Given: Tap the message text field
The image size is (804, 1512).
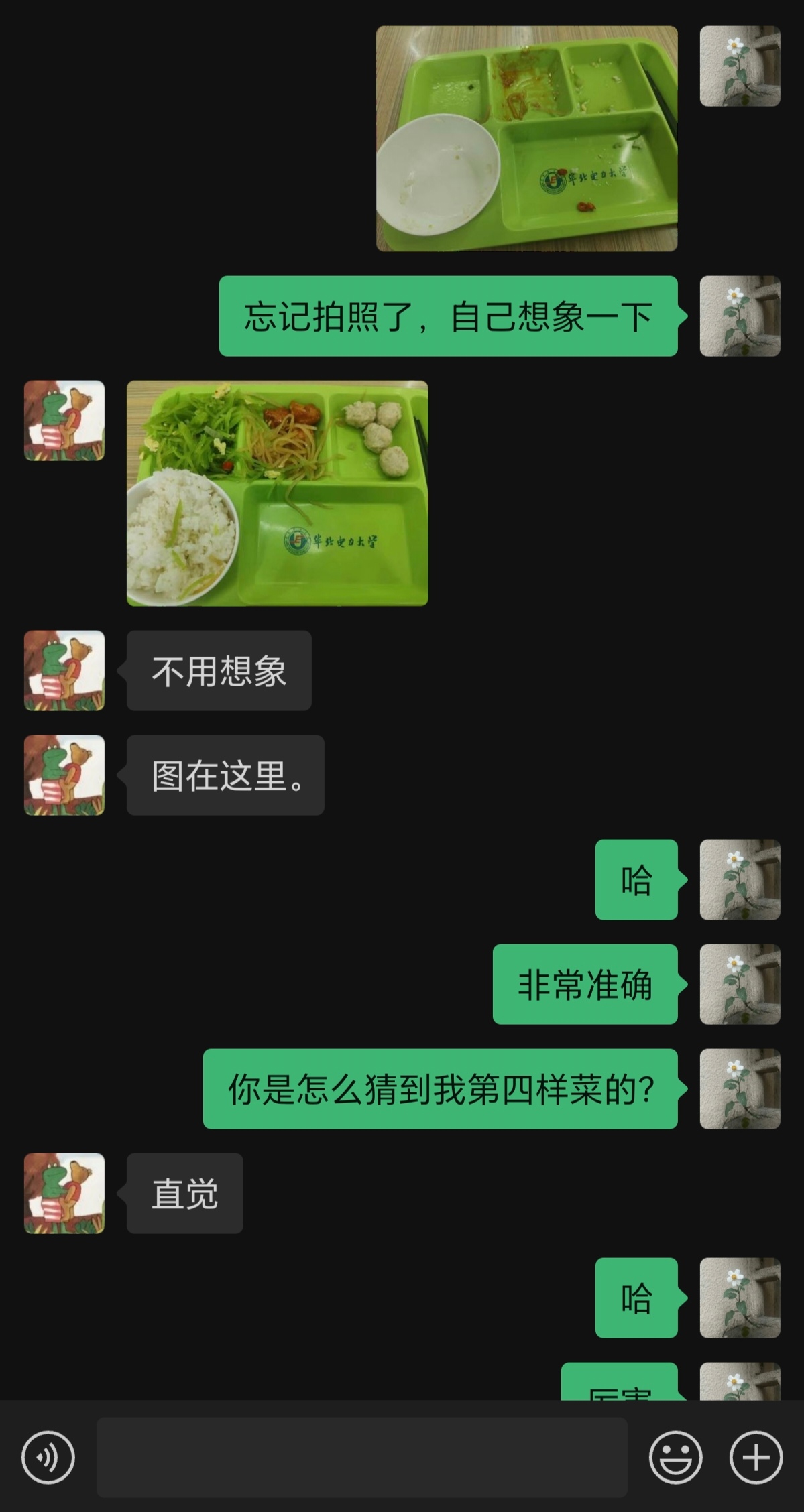Looking at the screenshot, I should pyautogui.click(x=361, y=1457).
